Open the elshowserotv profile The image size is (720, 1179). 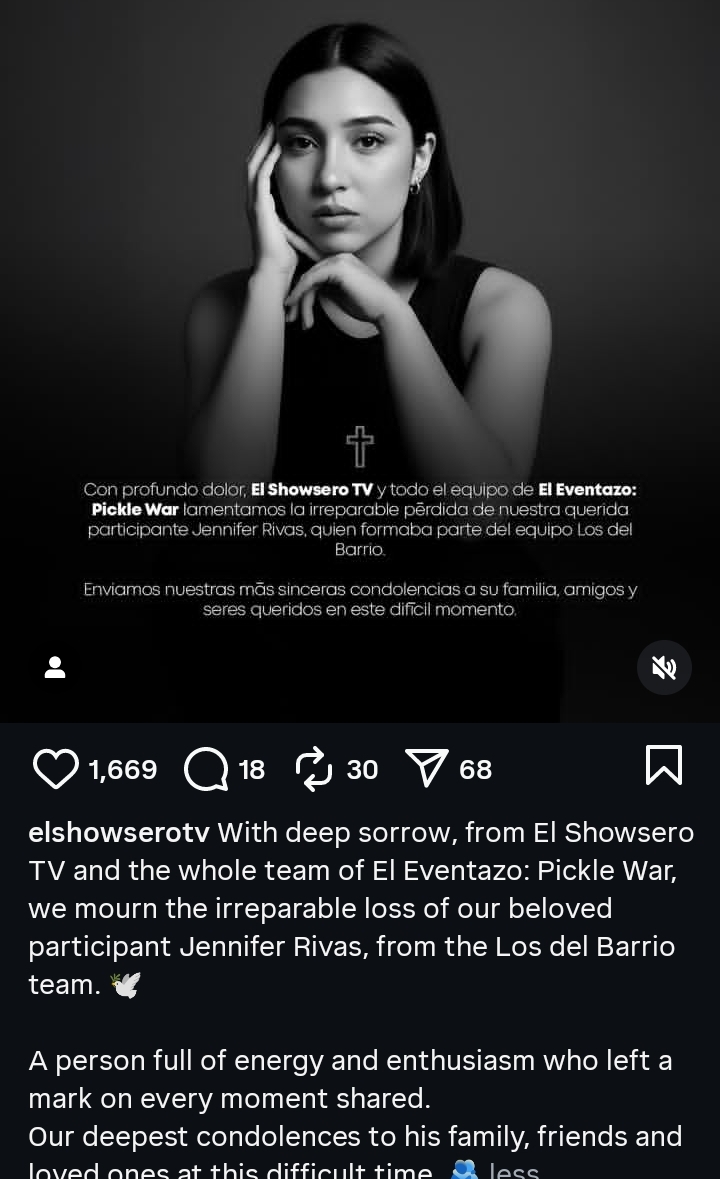point(119,833)
